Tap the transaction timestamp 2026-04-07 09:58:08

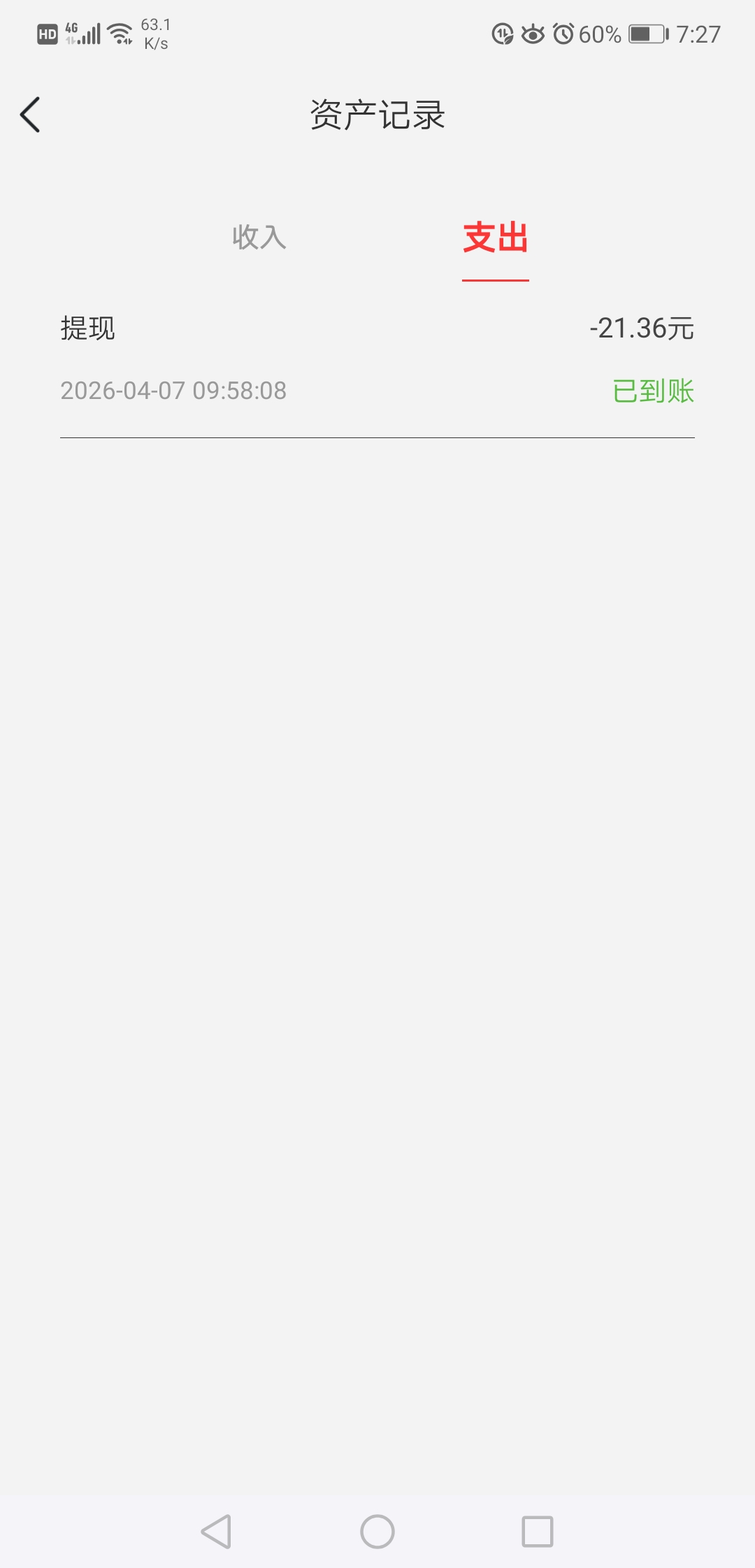click(173, 391)
